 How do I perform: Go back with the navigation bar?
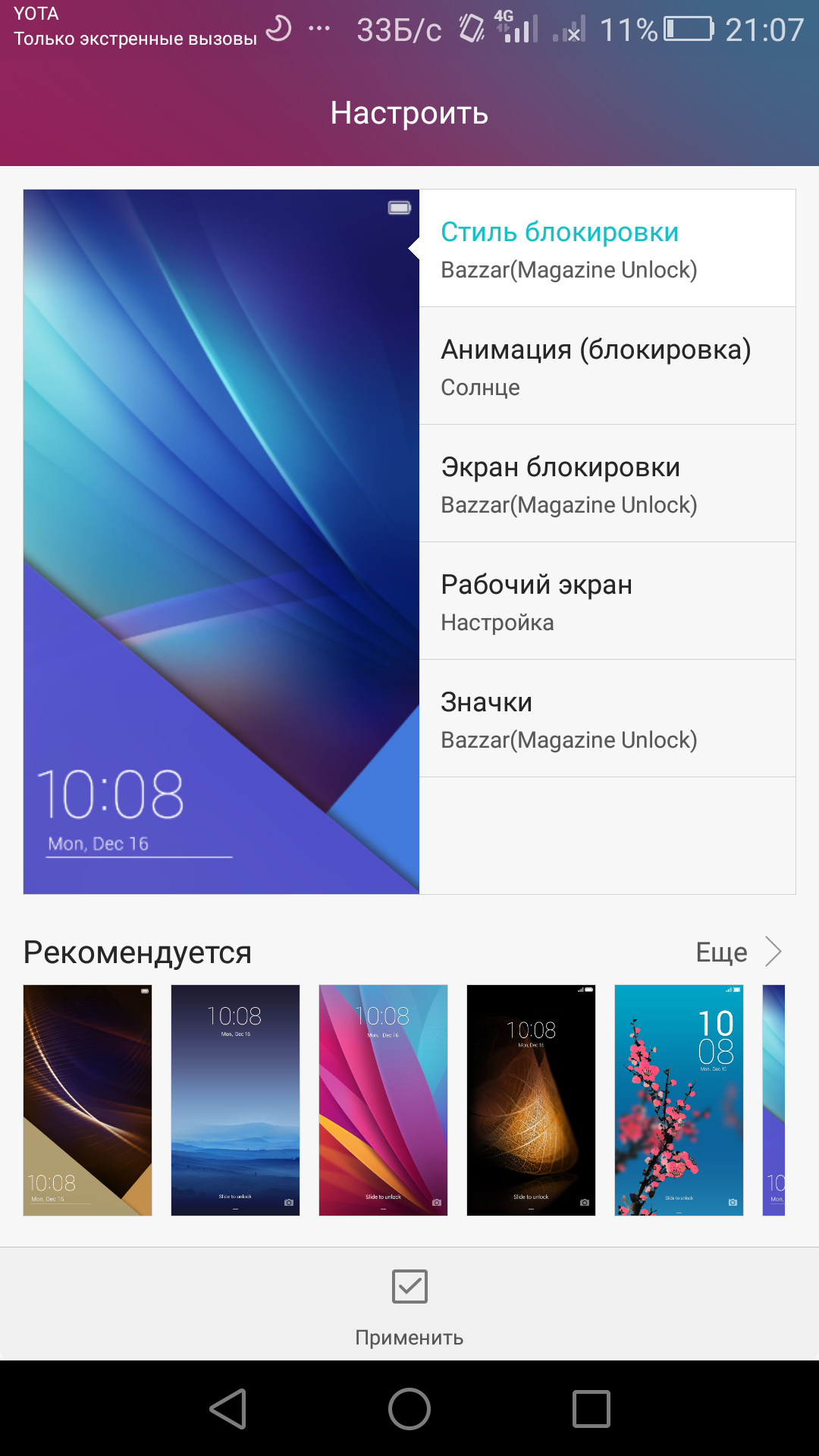tap(227, 1409)
